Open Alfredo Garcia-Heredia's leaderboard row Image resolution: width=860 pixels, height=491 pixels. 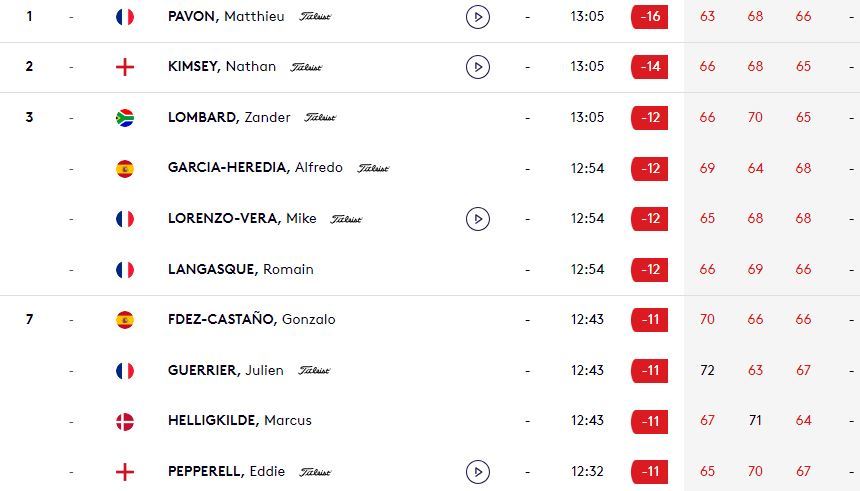point(255,168)
